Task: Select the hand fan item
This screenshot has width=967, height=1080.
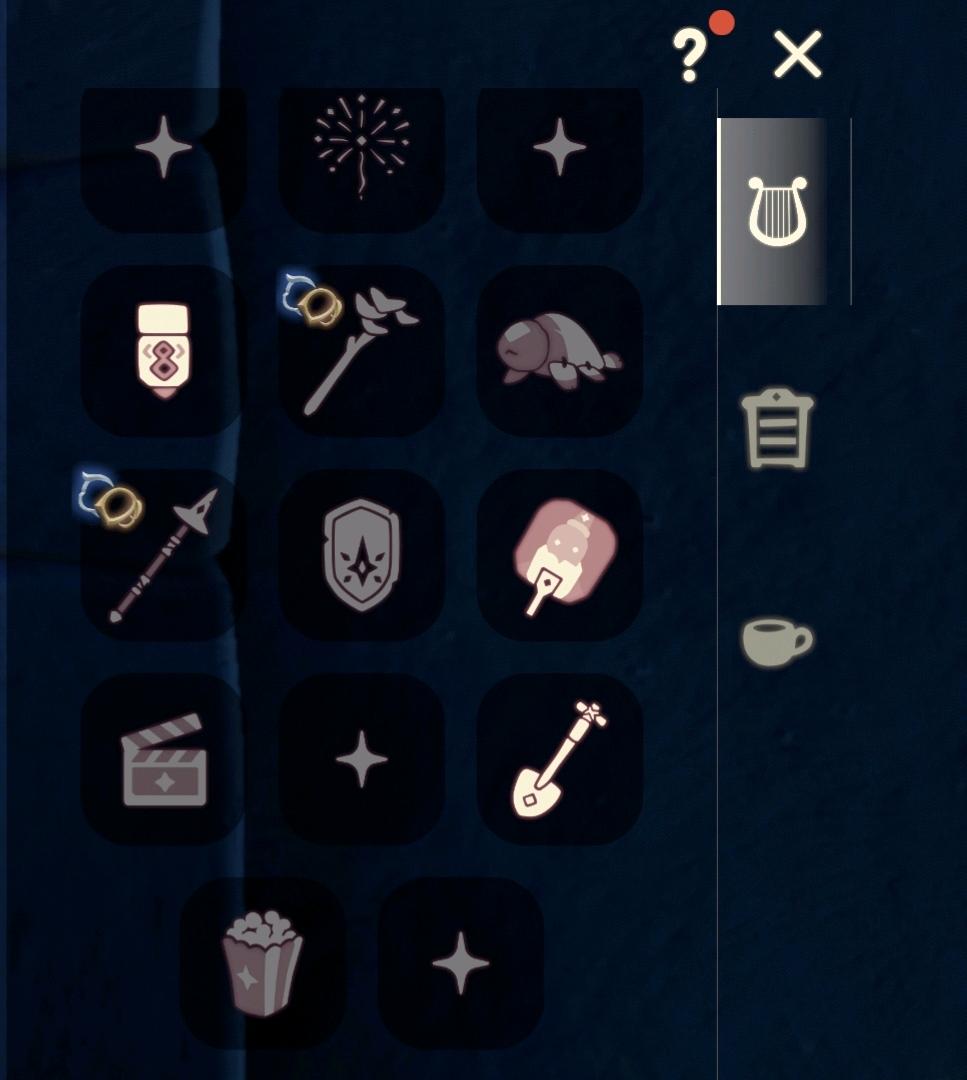Action: [x=559, y=555]
